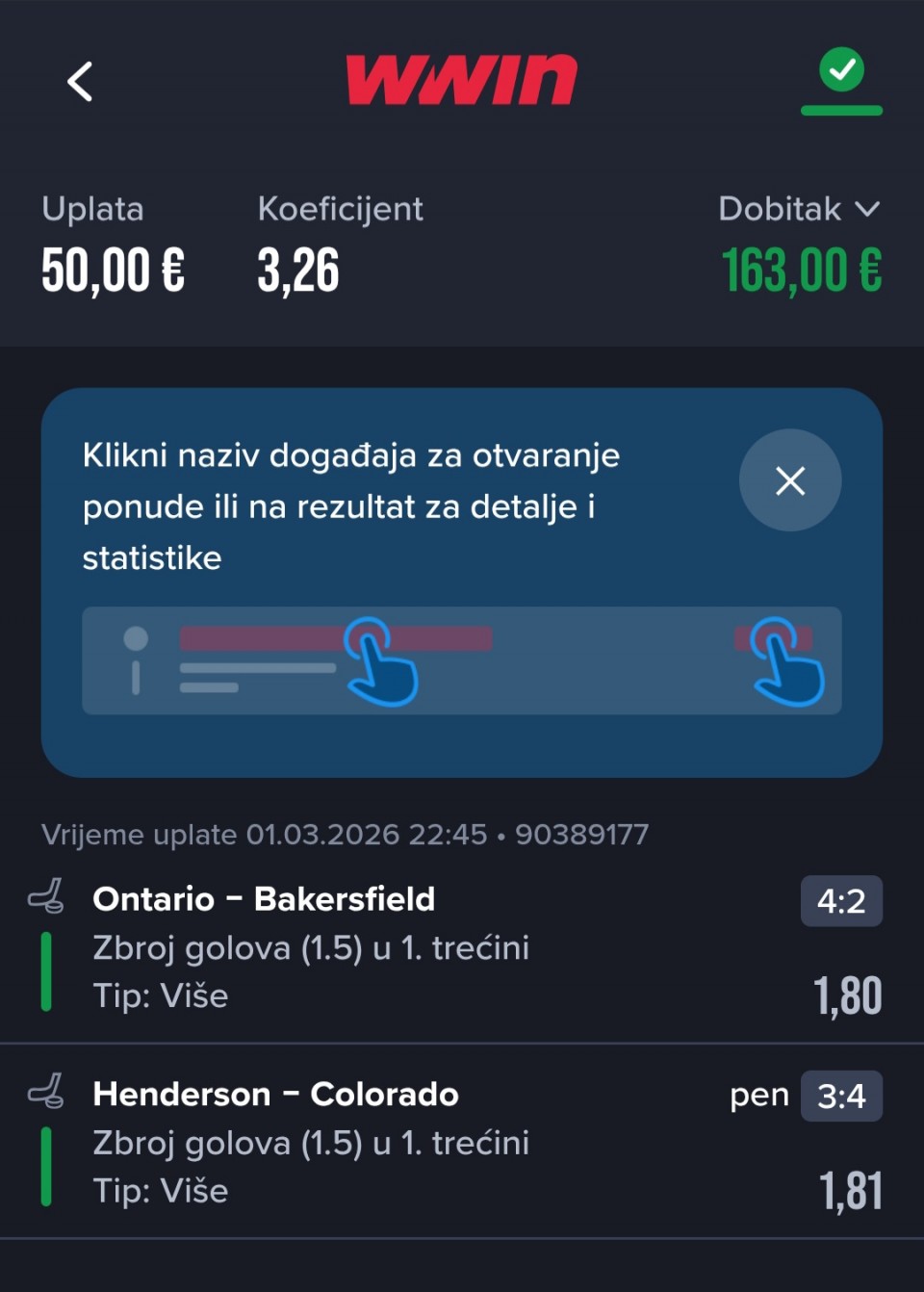Tap the green checkmark ticket status icon
Screen dimensions: 924x1292
[x=841, y=70]
